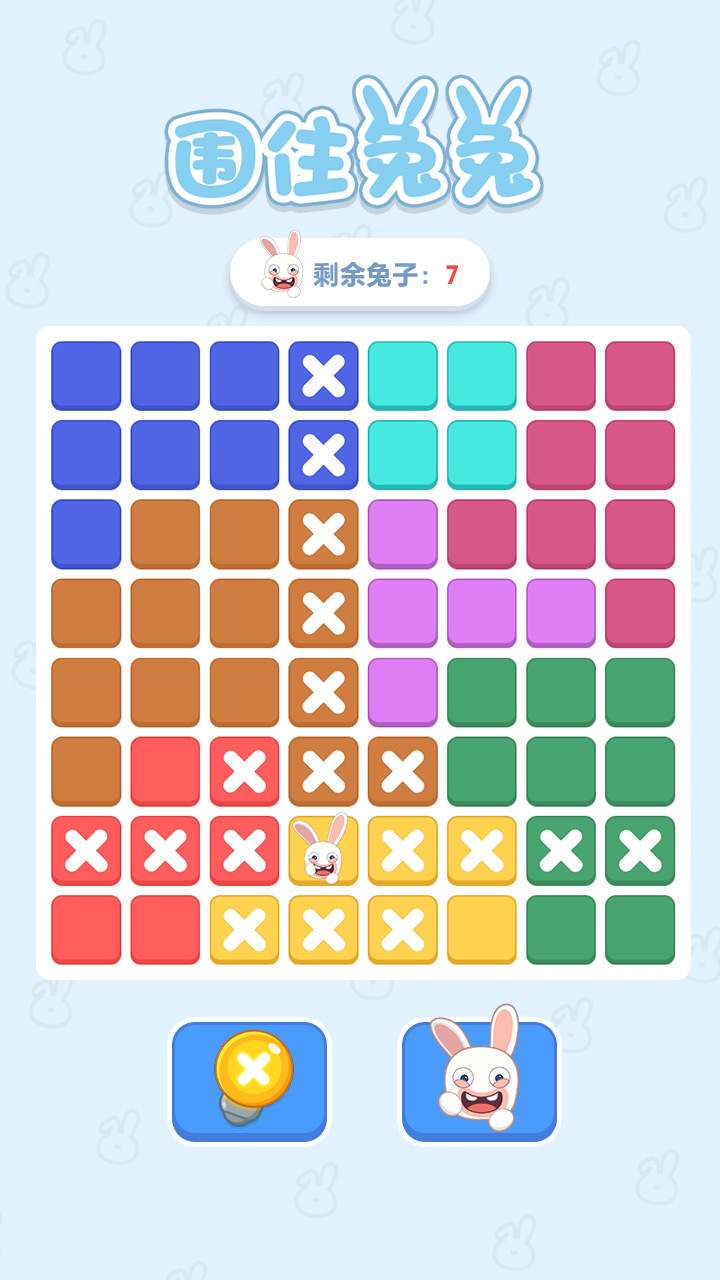Select the rabbit placement mode button
Viewport: 720px width, 1280px height.
point(479,1080)
